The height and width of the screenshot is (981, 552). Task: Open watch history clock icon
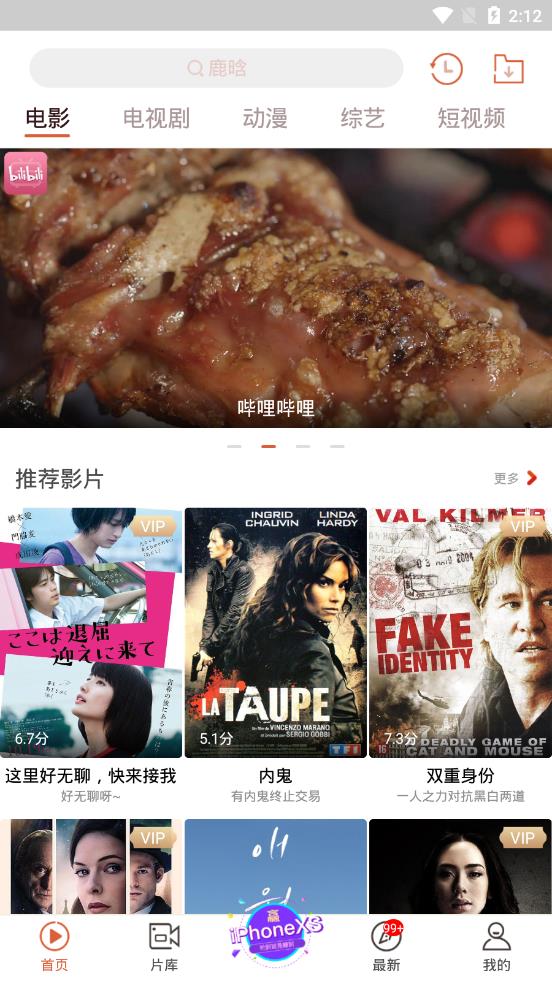[x=446, y=68]
